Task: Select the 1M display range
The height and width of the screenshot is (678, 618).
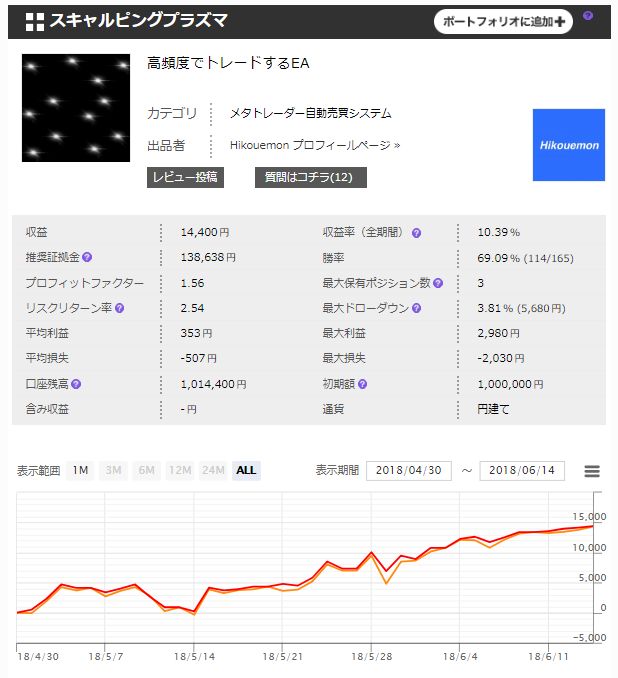Action: click(80, 470)
